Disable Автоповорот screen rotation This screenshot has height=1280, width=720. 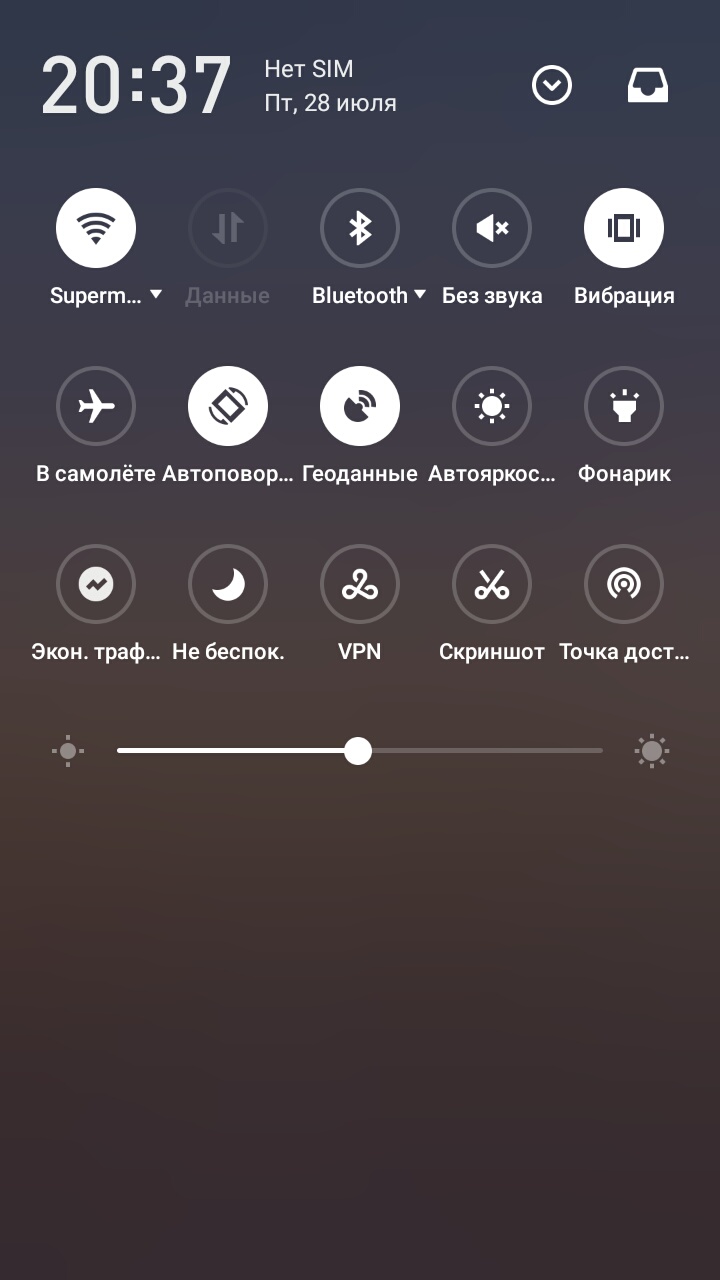[228, 406]
